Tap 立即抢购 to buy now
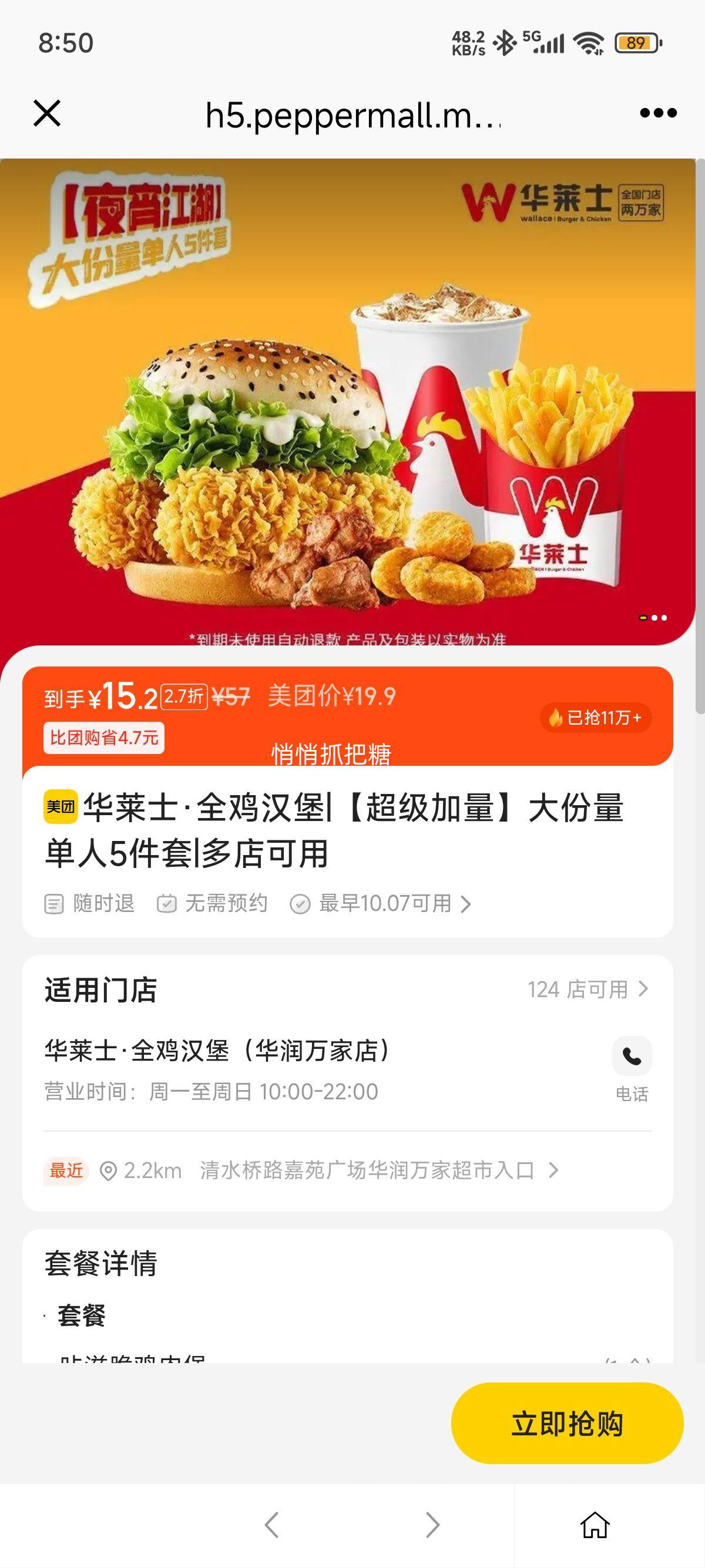The width and height of the screenshot is (705, 1568). (567, 1424)
